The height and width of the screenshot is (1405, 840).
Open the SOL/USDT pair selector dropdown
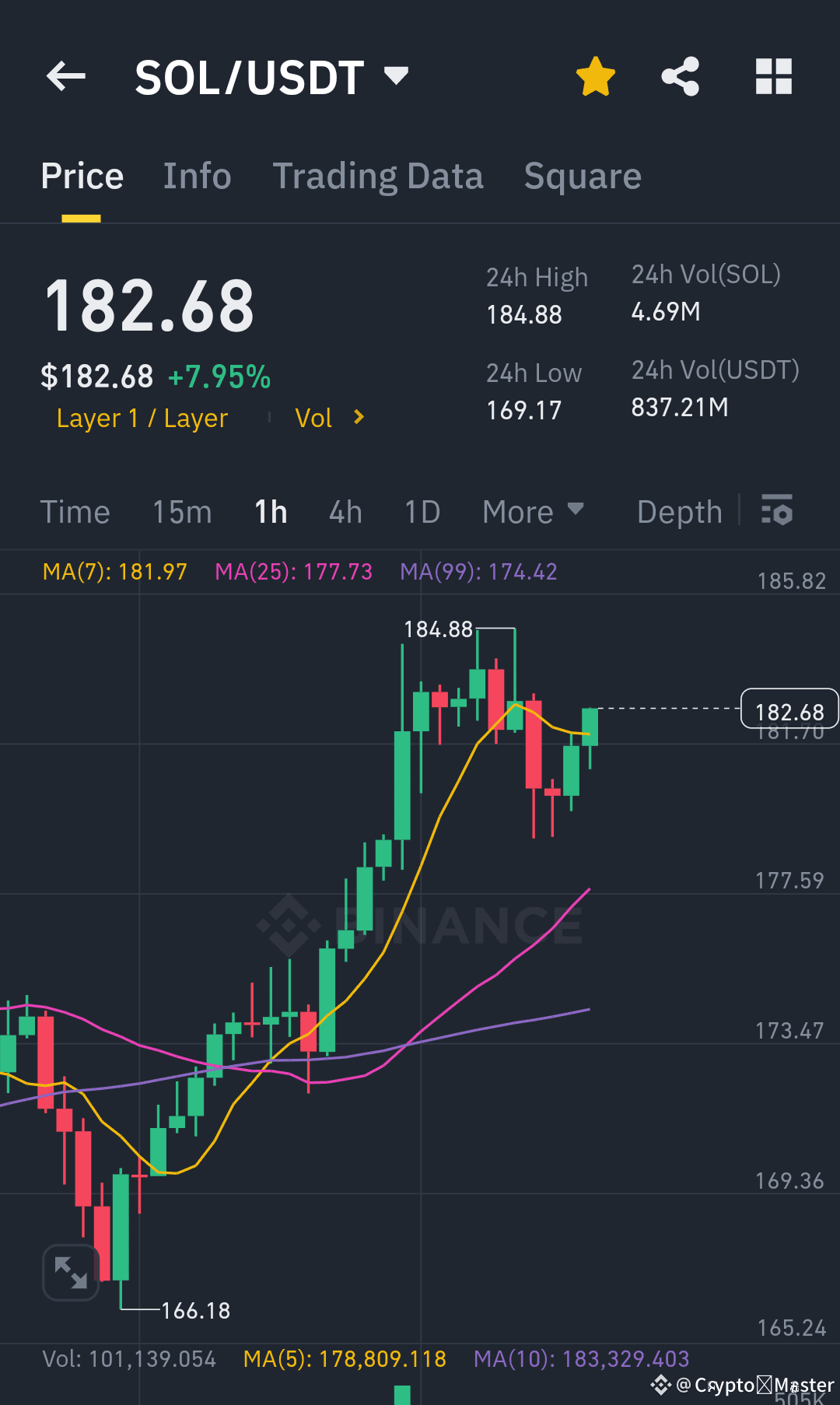(271, 75)
